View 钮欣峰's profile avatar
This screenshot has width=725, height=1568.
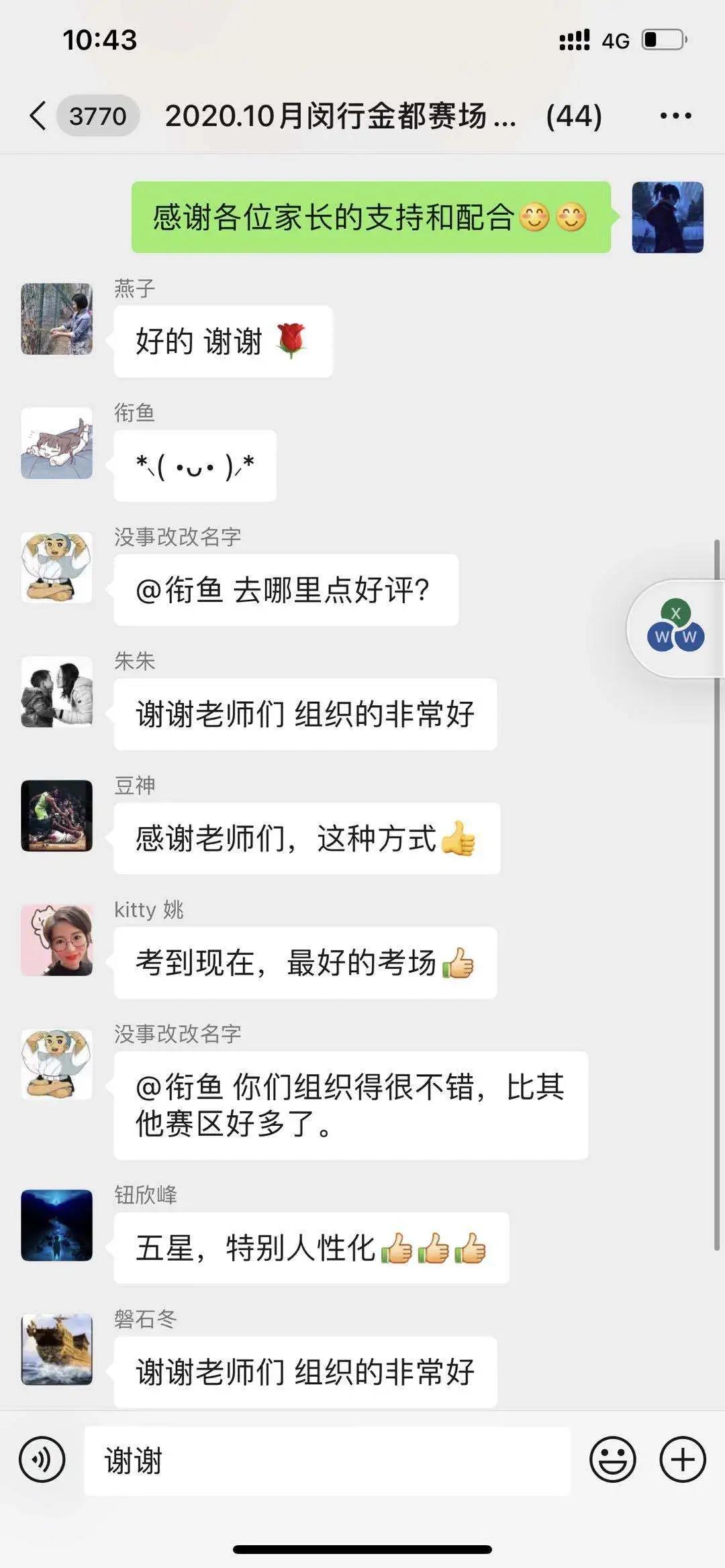click(57, 1225)
